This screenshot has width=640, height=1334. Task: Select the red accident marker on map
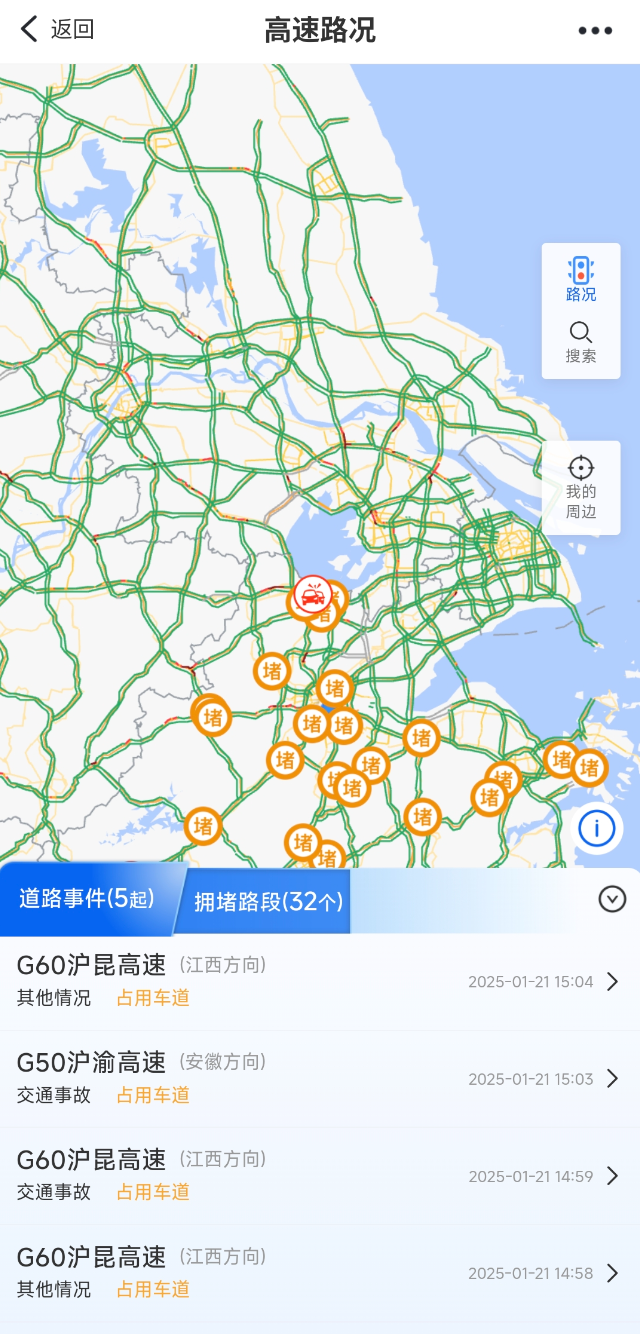(x=313, y=596)
